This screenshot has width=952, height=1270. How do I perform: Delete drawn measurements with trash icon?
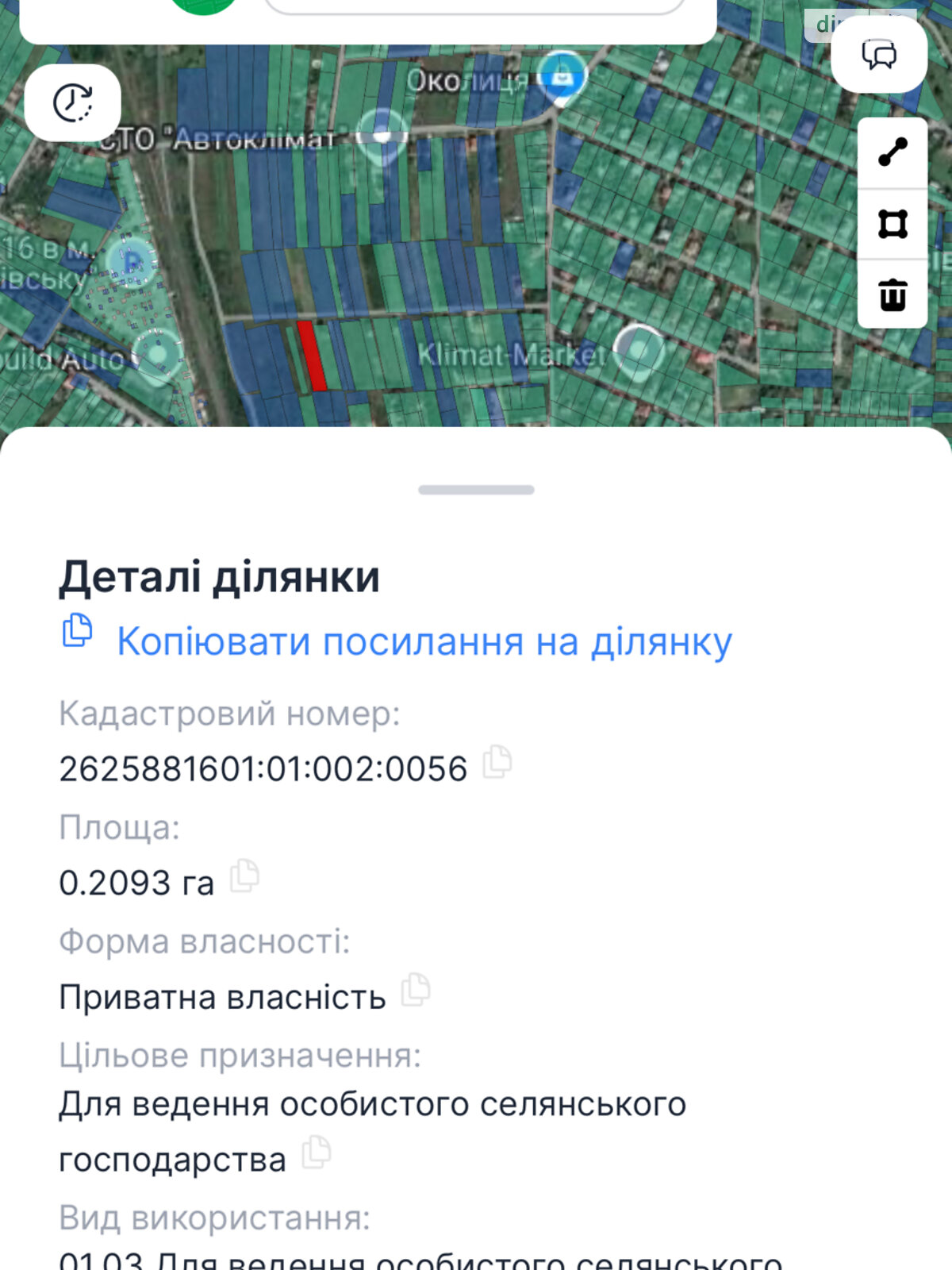(x=892, y=294)
